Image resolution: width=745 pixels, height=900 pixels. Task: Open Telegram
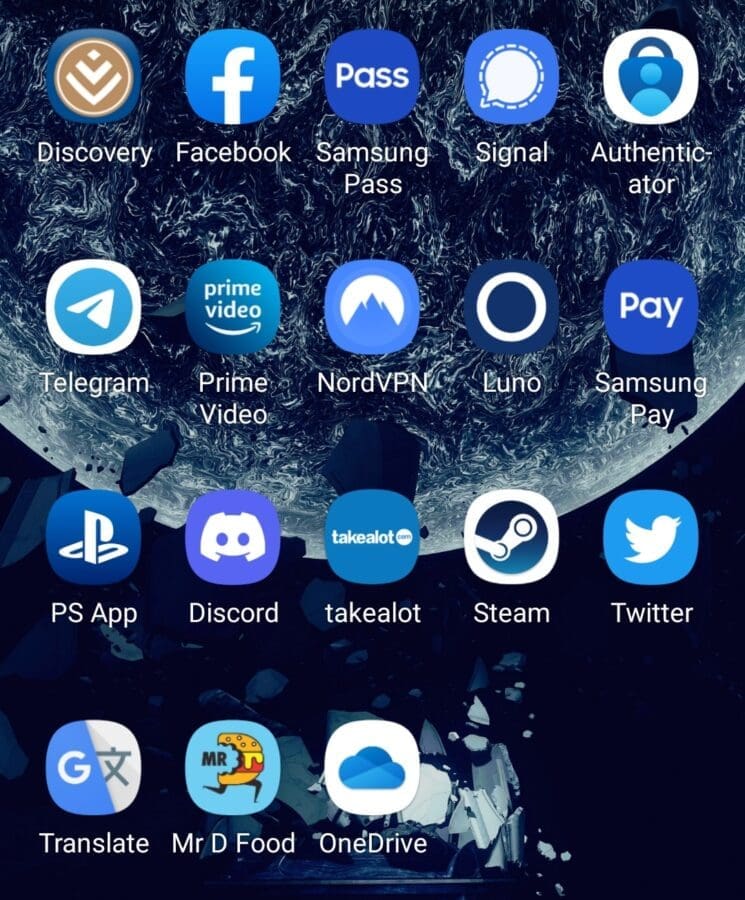pos(93,307)
